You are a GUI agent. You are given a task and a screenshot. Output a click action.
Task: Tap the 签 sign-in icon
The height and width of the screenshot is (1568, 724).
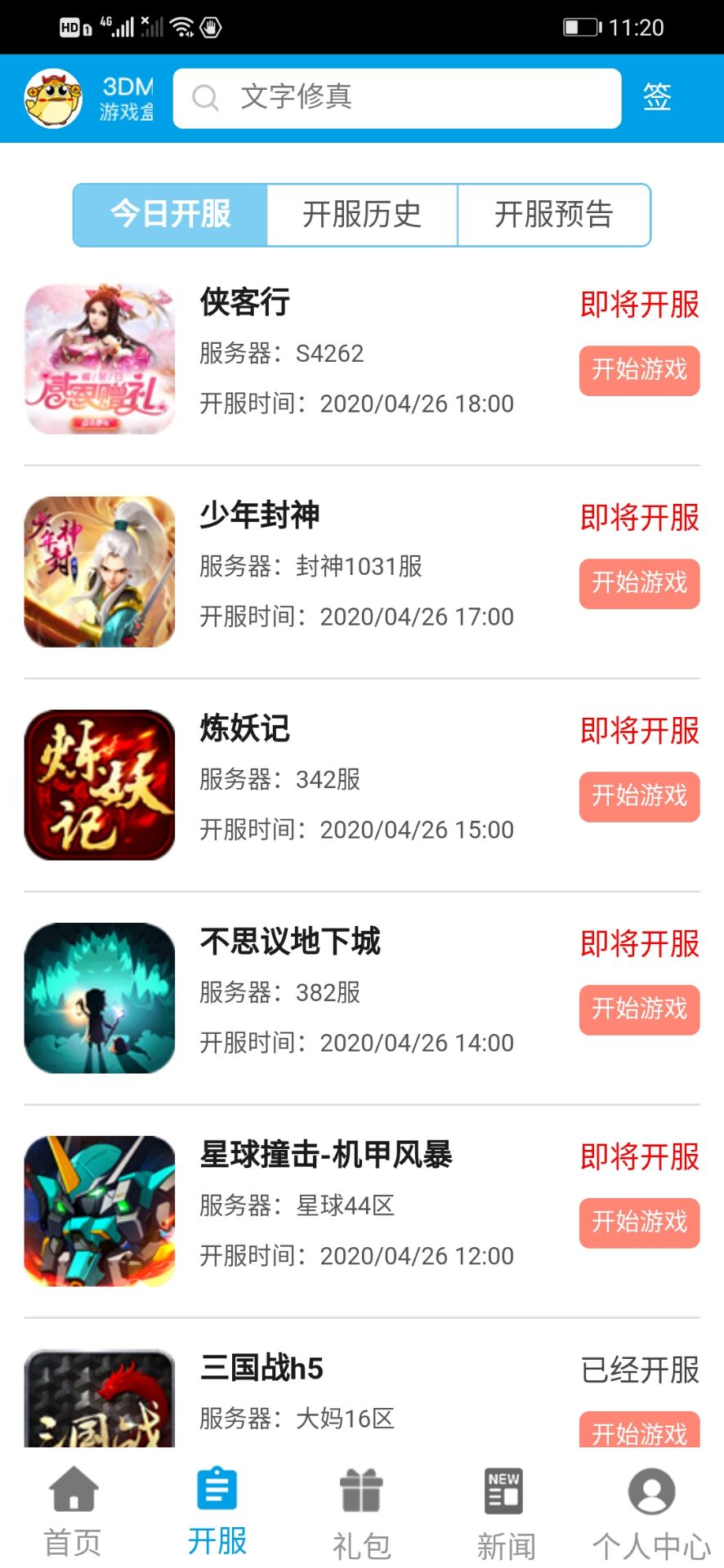click(x=658, y=96)
